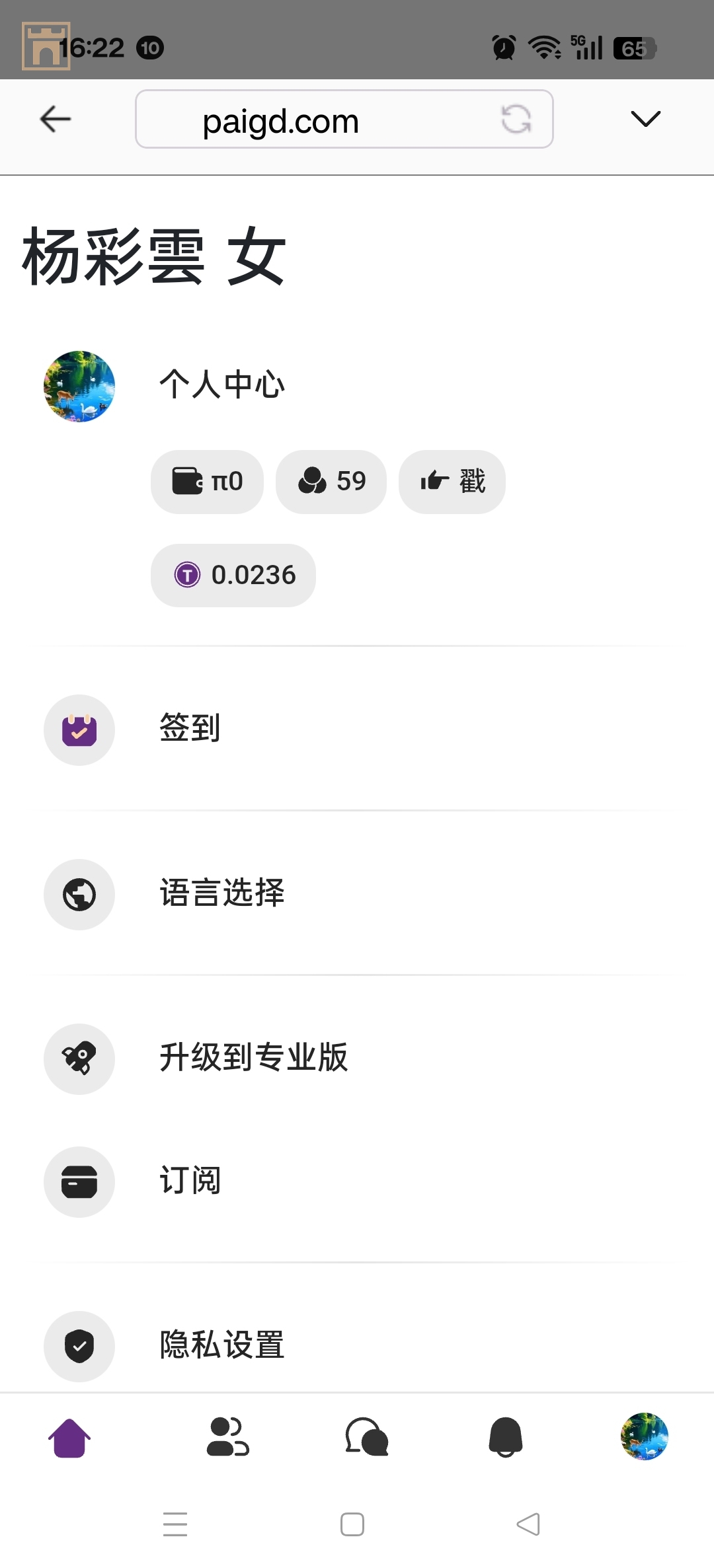The width and height of the screenshot is (714, 1568).
Task: Go back using the browser arrow
Action: tap(56, 120)
